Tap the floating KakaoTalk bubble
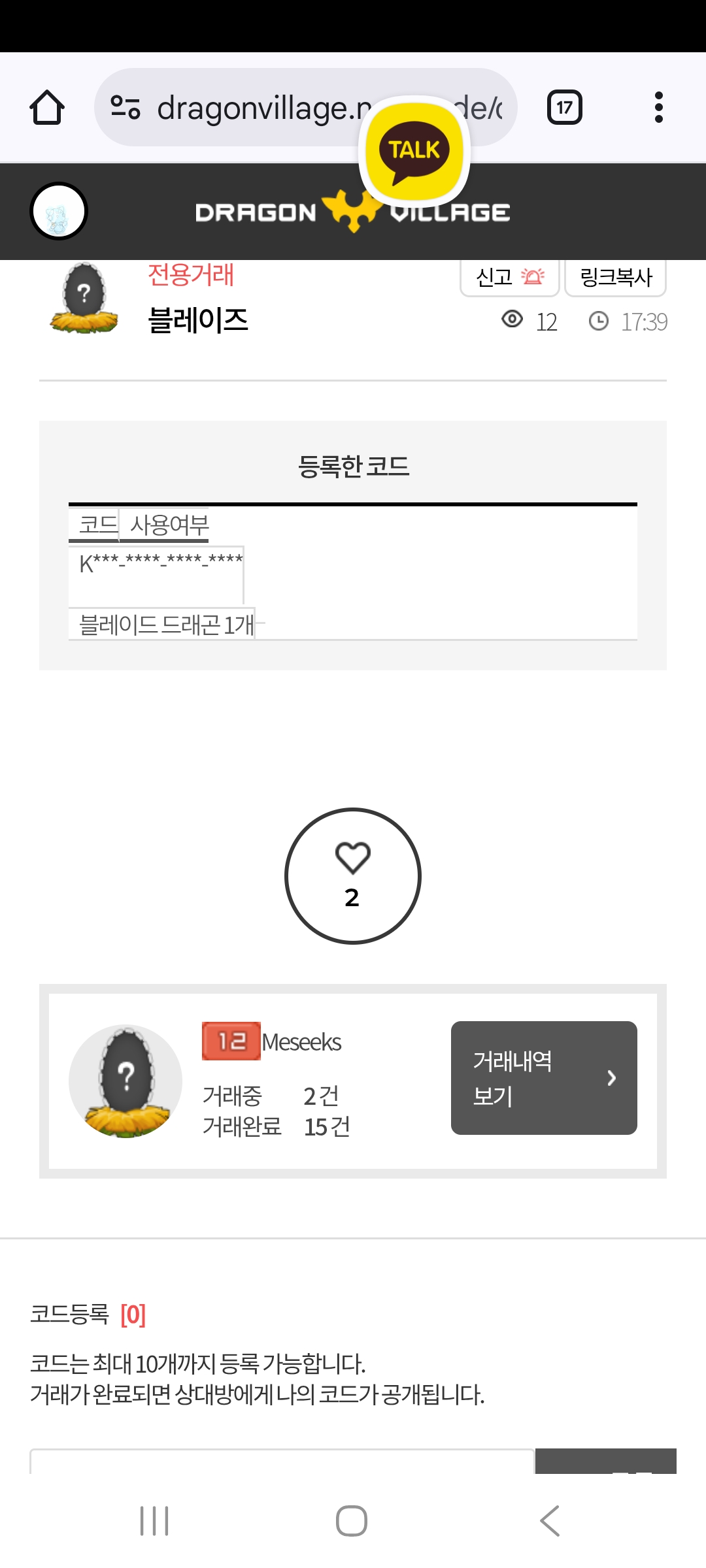The width and height of the screenshot is (706, 1568). [414, 151]
